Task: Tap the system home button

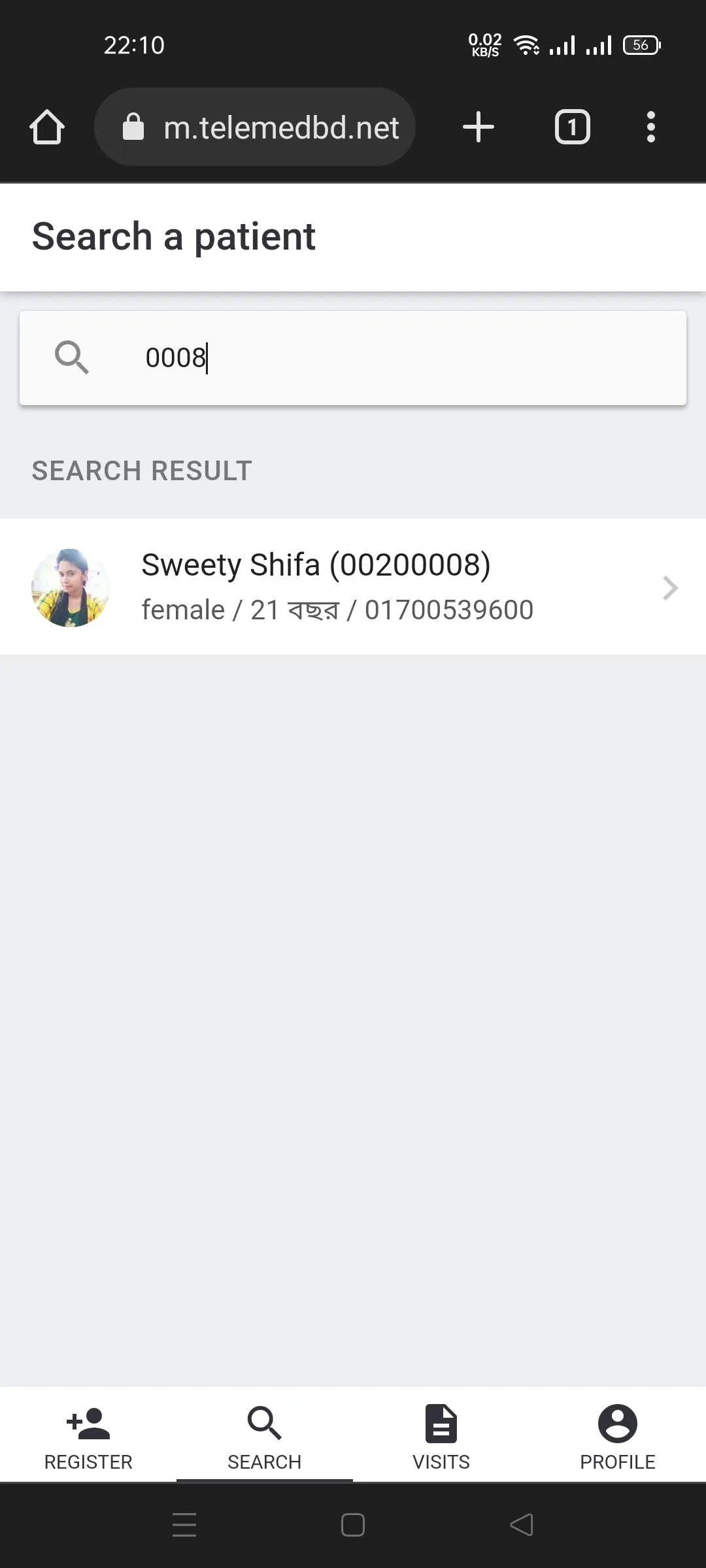Action: 353,1525
